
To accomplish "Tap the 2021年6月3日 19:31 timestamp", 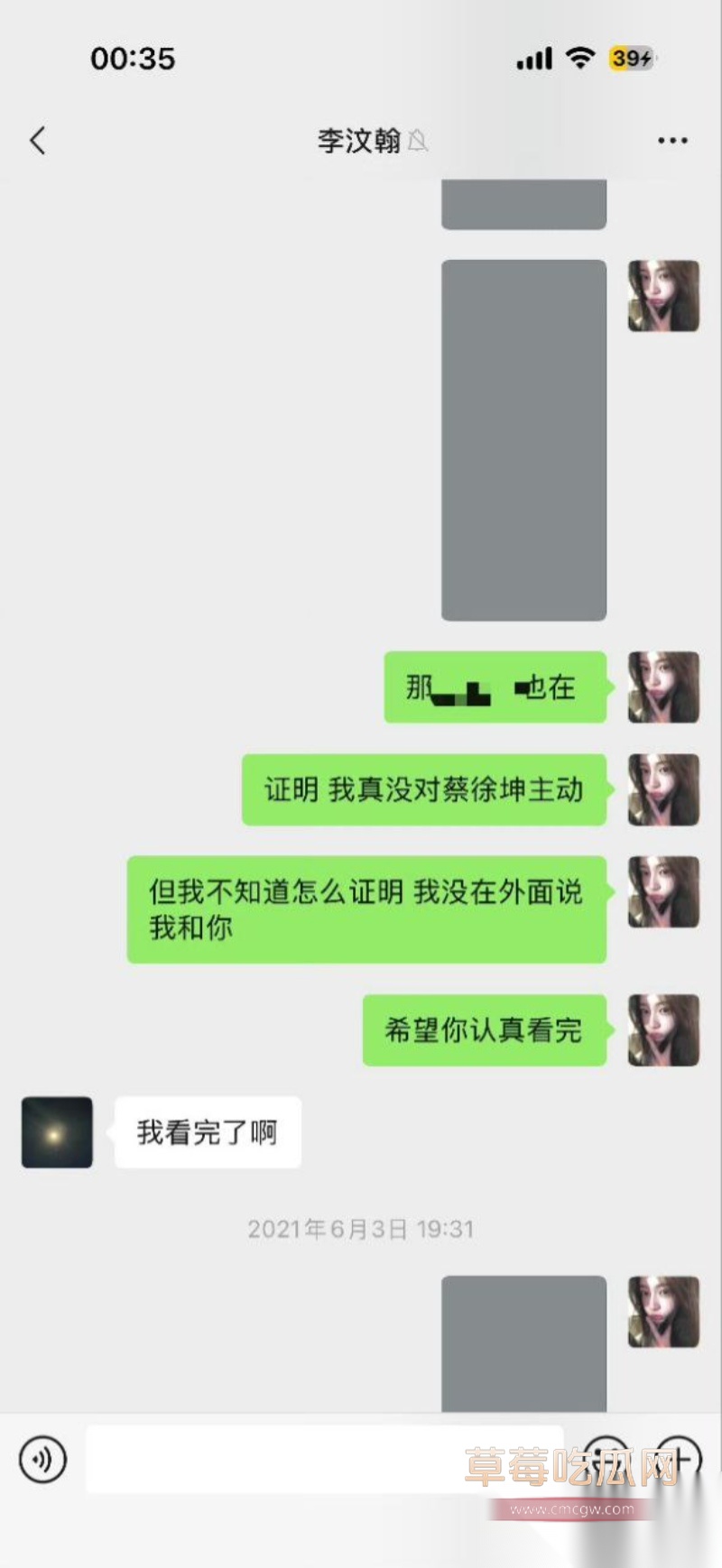I will 361,1228.
